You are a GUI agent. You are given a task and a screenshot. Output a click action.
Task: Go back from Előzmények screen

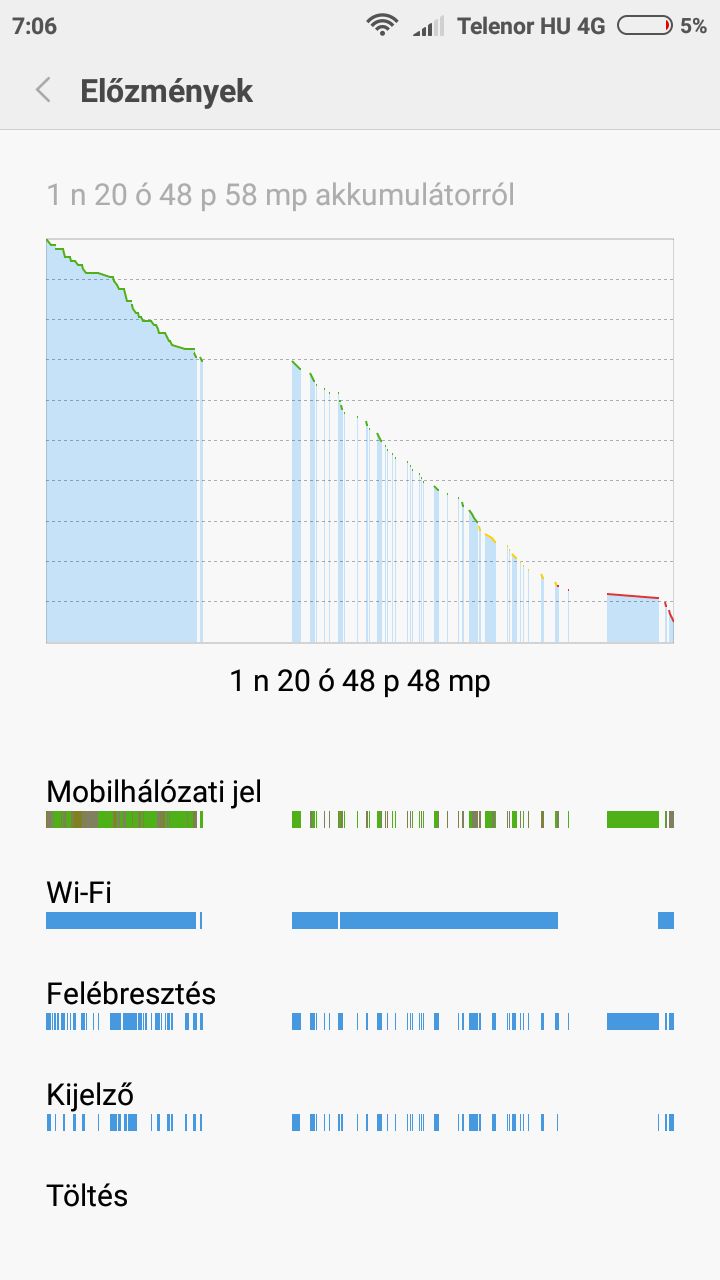pyautogui.click(x=43, y=90)
